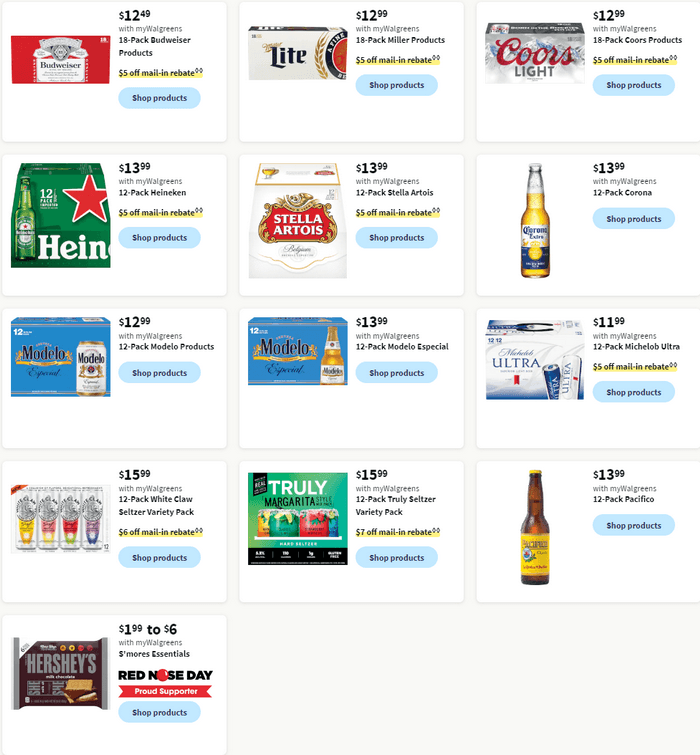Shop products for 12-Pack Pacifico
The width and height of the screenshot is (700, 755).
coord(633,525)
